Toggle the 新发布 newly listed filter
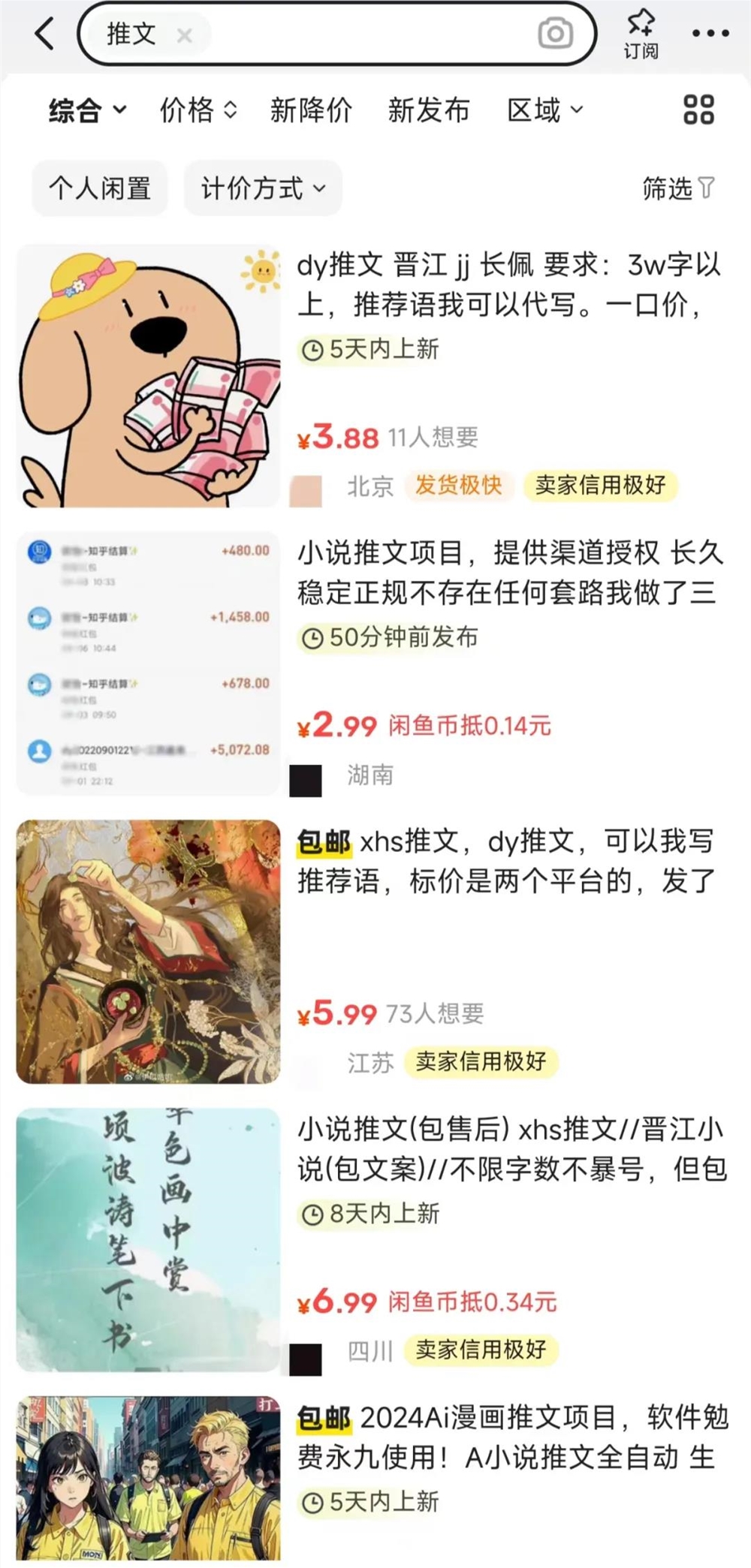Image resolution: width=751 pixels, height=1568 pixels. pos(430,110)
